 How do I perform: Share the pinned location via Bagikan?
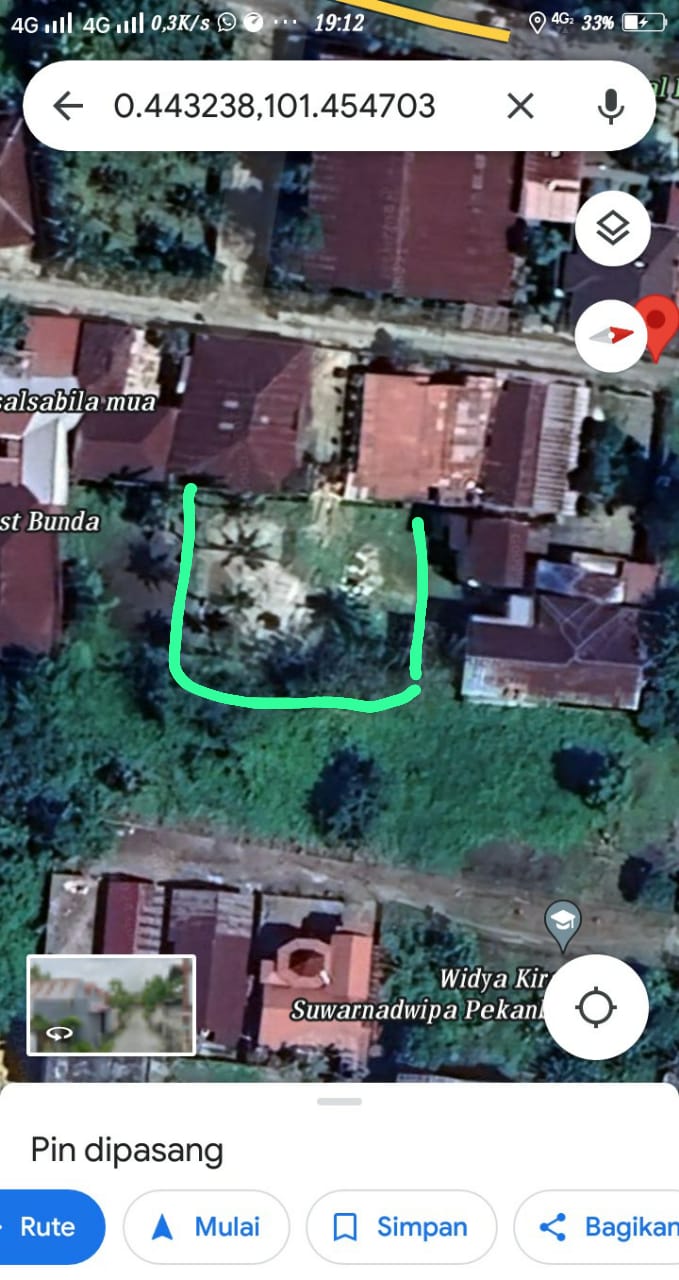click(600, 1227)
